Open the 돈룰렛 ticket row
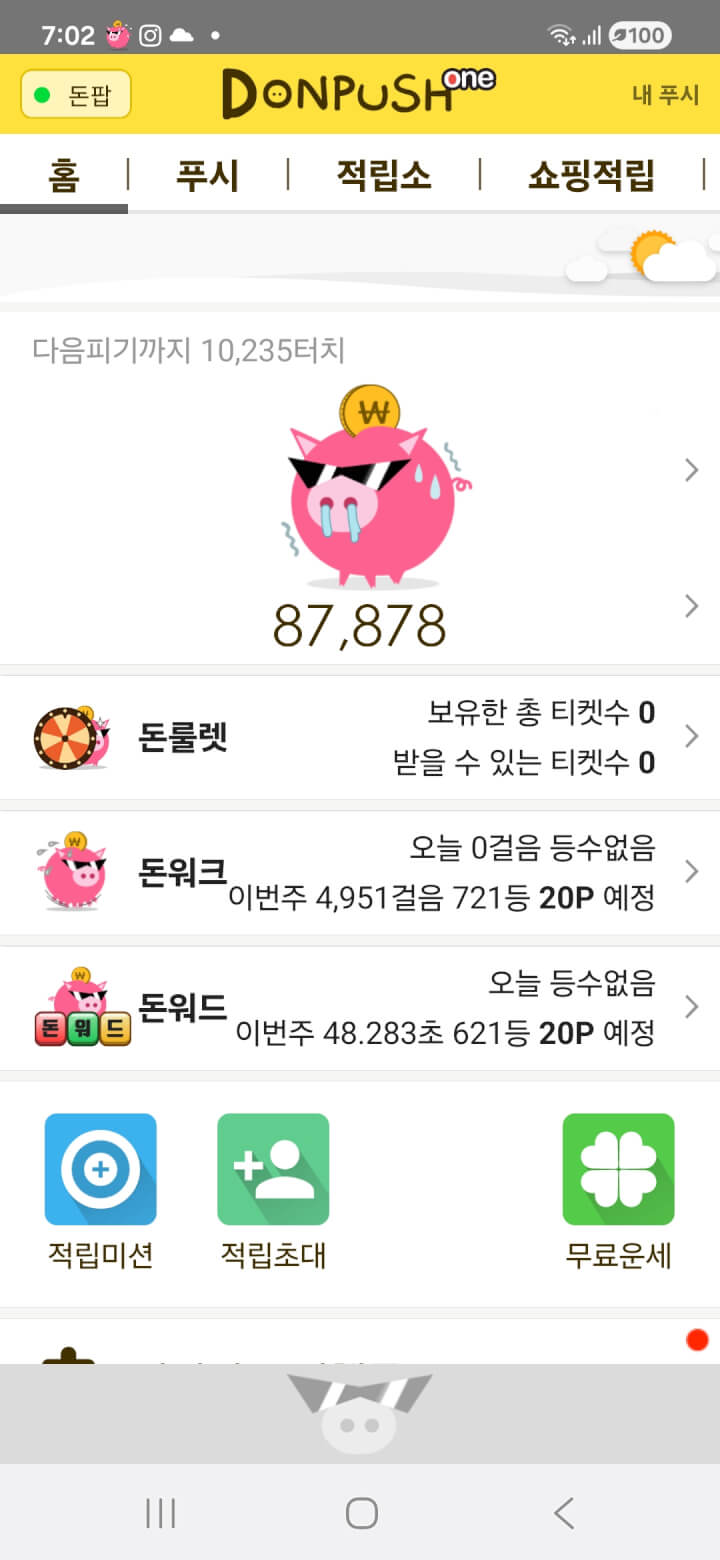Image resolution: width=720 pixels, height=1560 pixels. point(360,737)
